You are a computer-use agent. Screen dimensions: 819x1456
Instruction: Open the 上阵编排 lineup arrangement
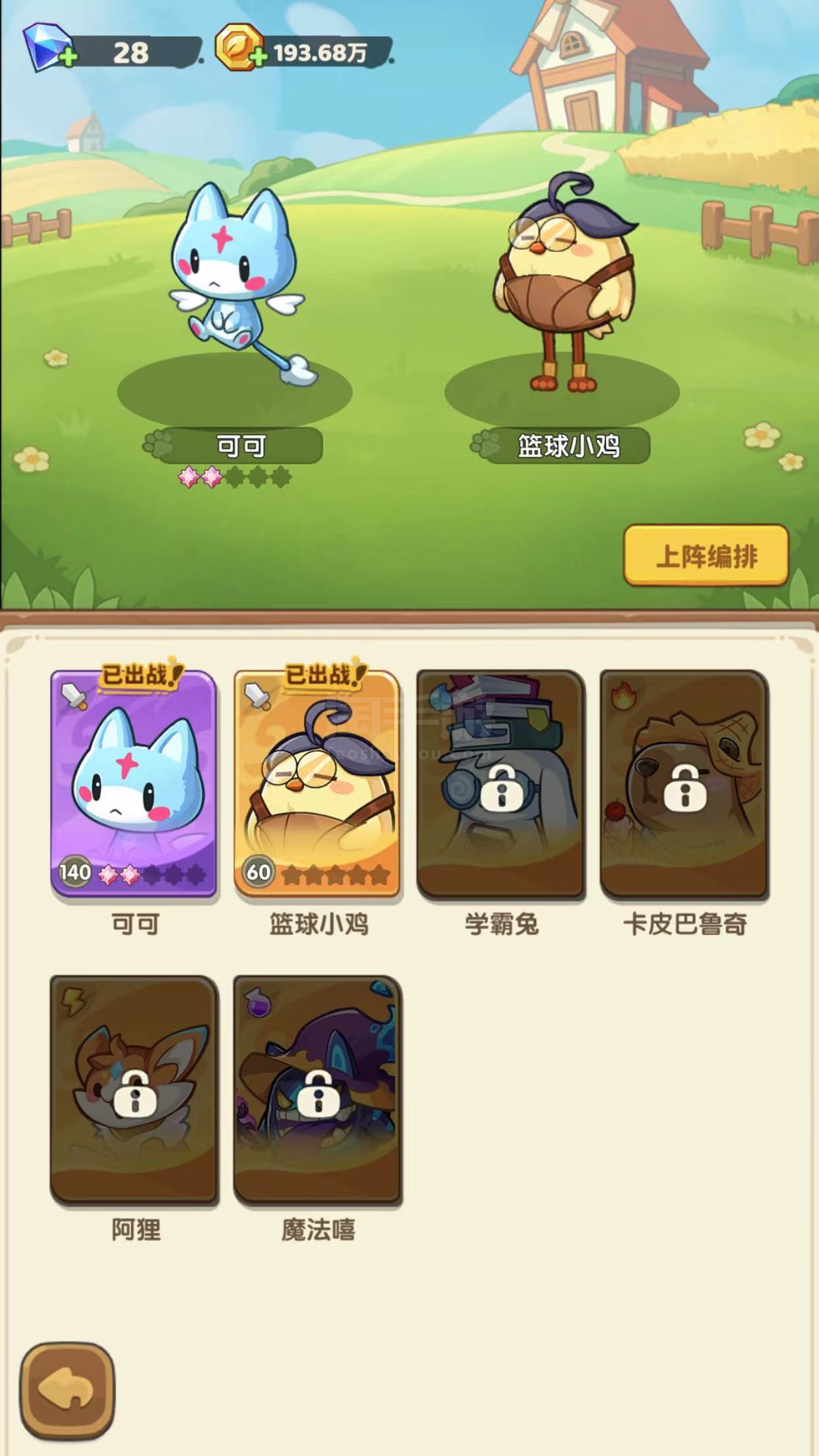tap(706, 555)
